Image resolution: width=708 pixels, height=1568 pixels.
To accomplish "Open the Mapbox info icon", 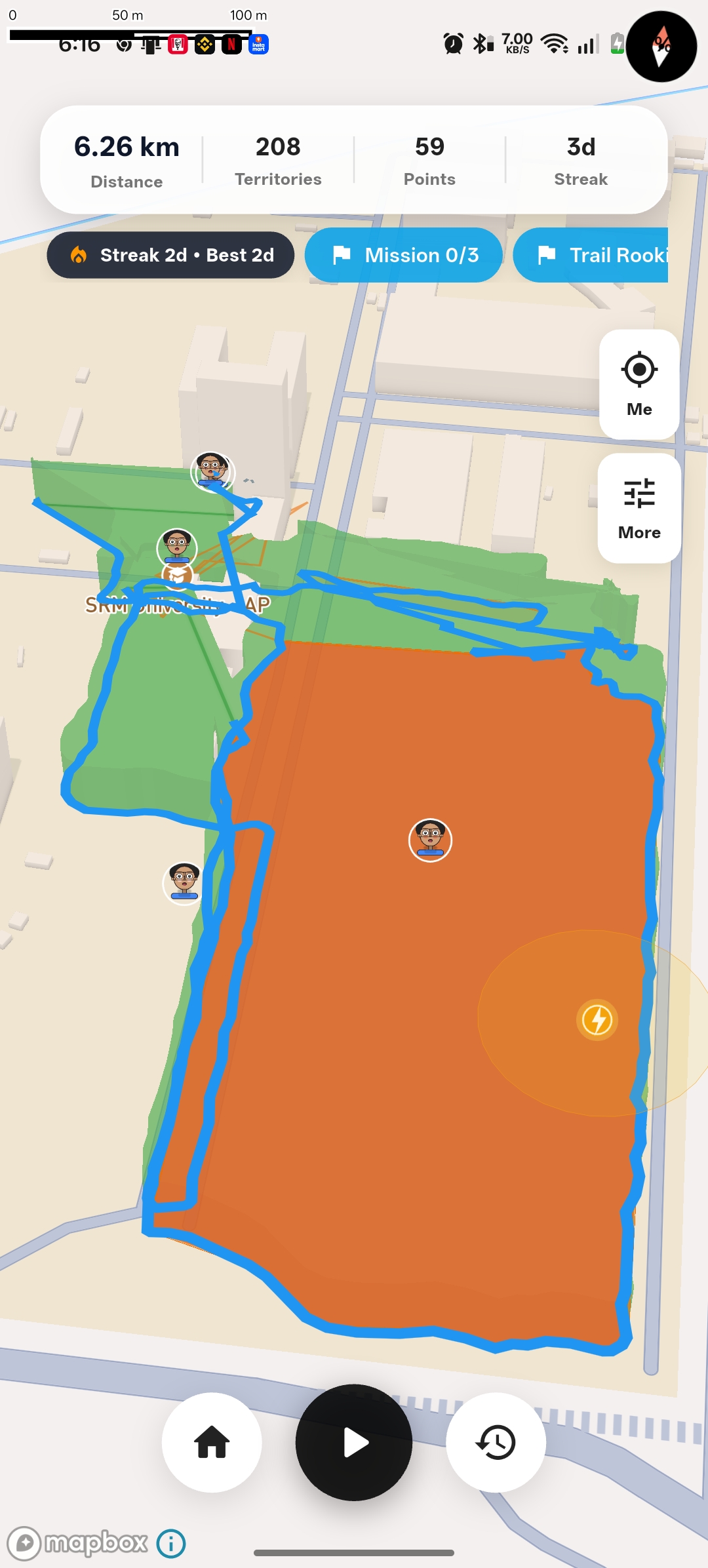I will [x=171, y=1543].
